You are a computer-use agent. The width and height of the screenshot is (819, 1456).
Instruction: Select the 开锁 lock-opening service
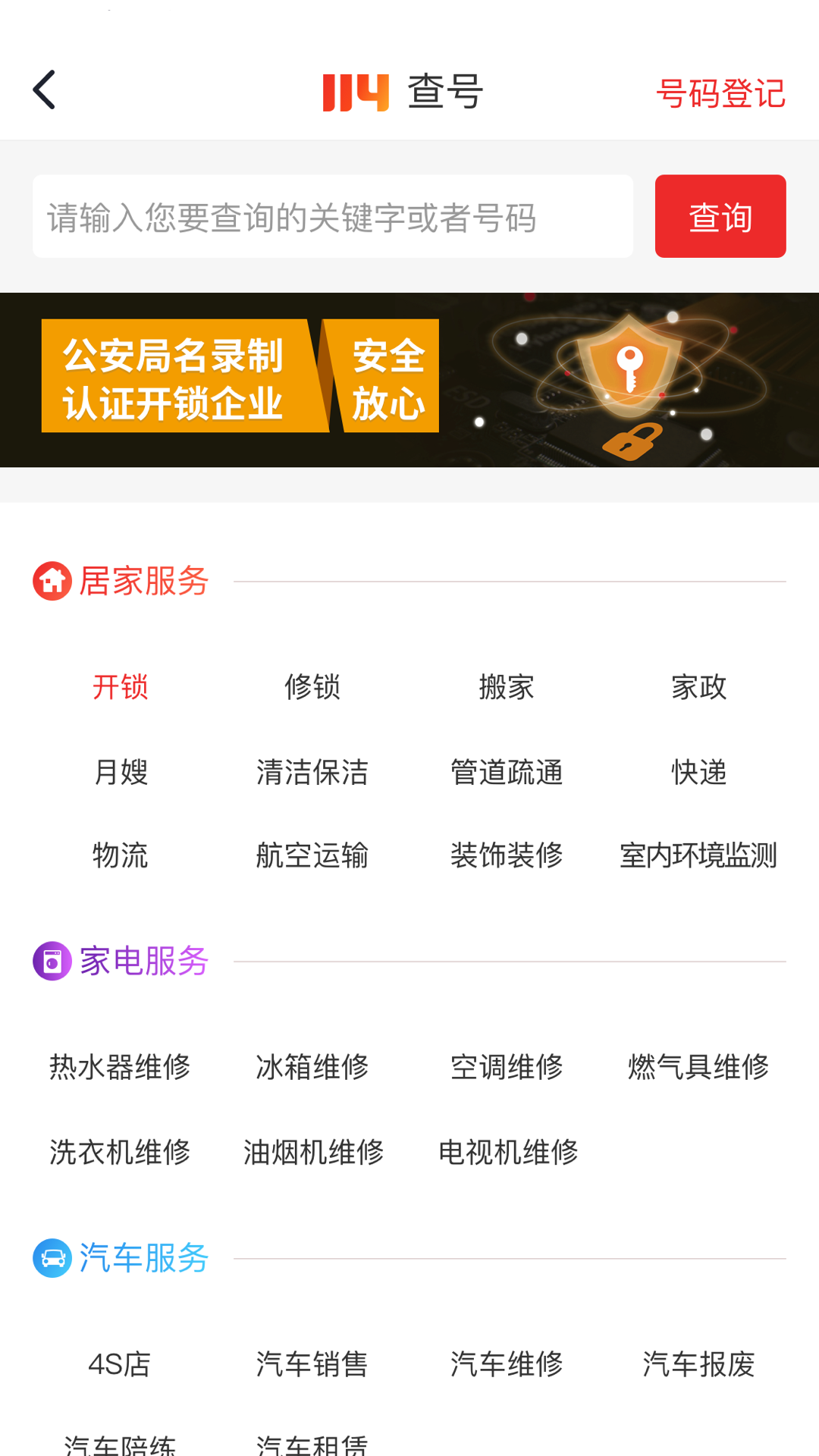point(120,688)
